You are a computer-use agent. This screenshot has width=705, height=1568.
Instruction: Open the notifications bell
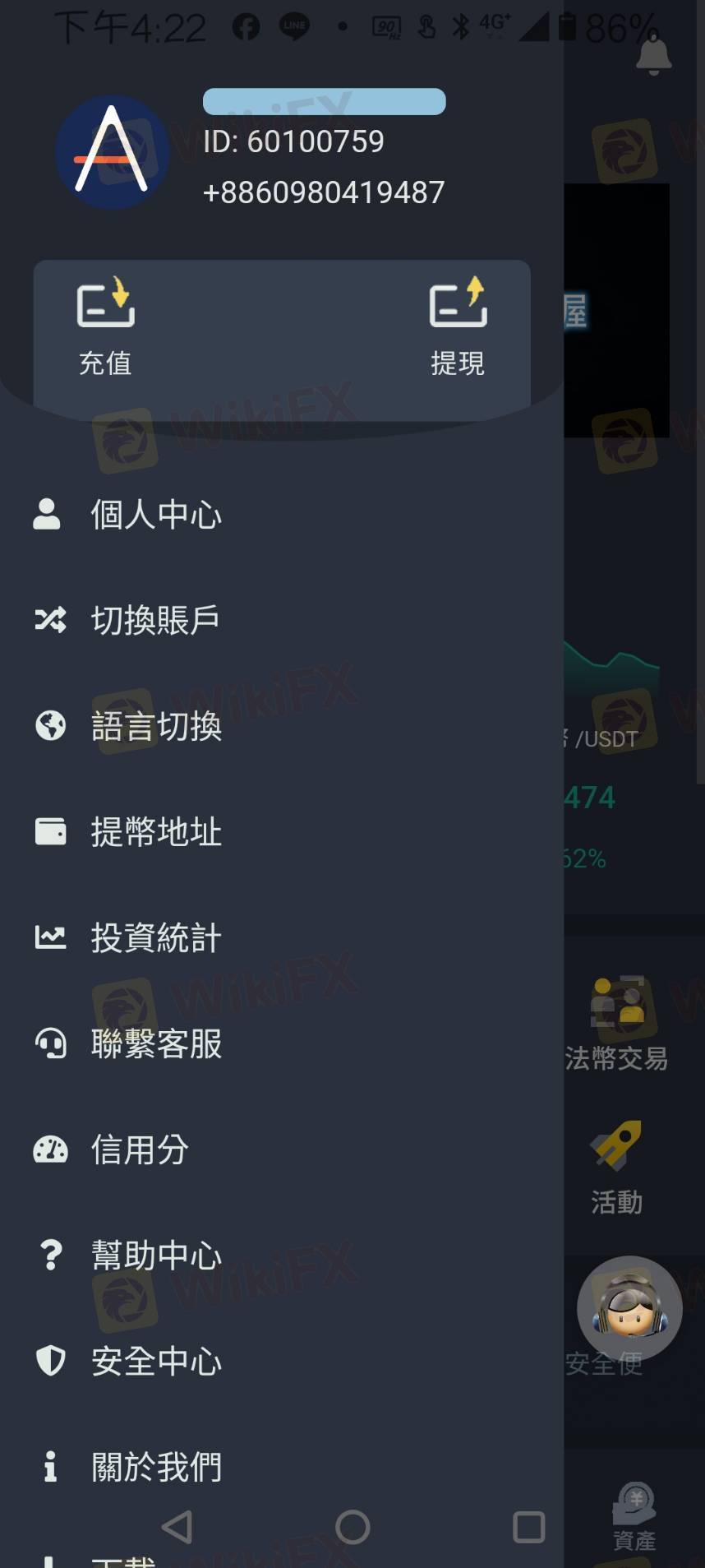pyautogui.click(x=653, y=56)
